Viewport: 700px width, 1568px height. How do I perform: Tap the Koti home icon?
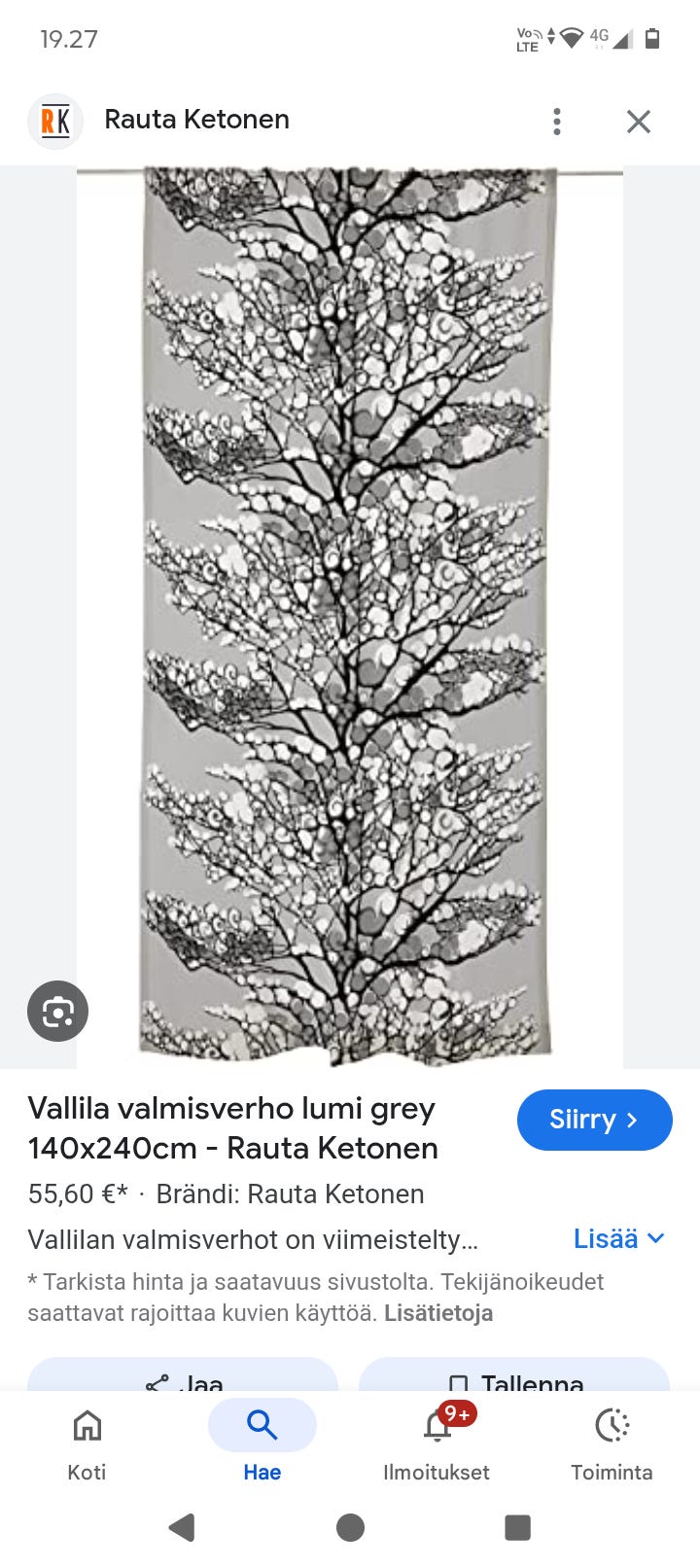click(86, 1427)
